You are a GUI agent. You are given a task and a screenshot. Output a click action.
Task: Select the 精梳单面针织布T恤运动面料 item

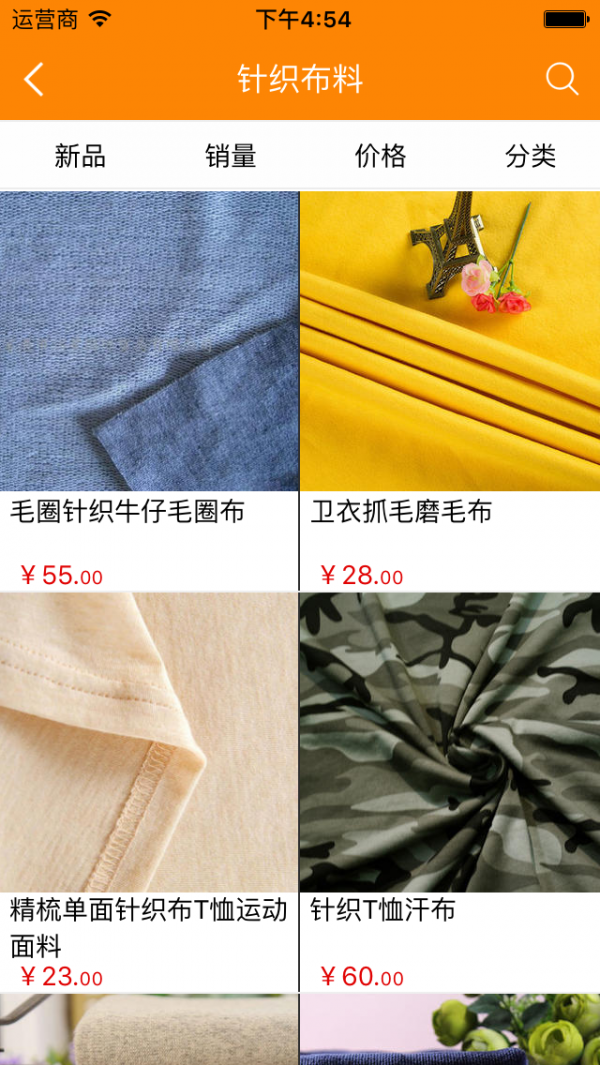point(149,790)
